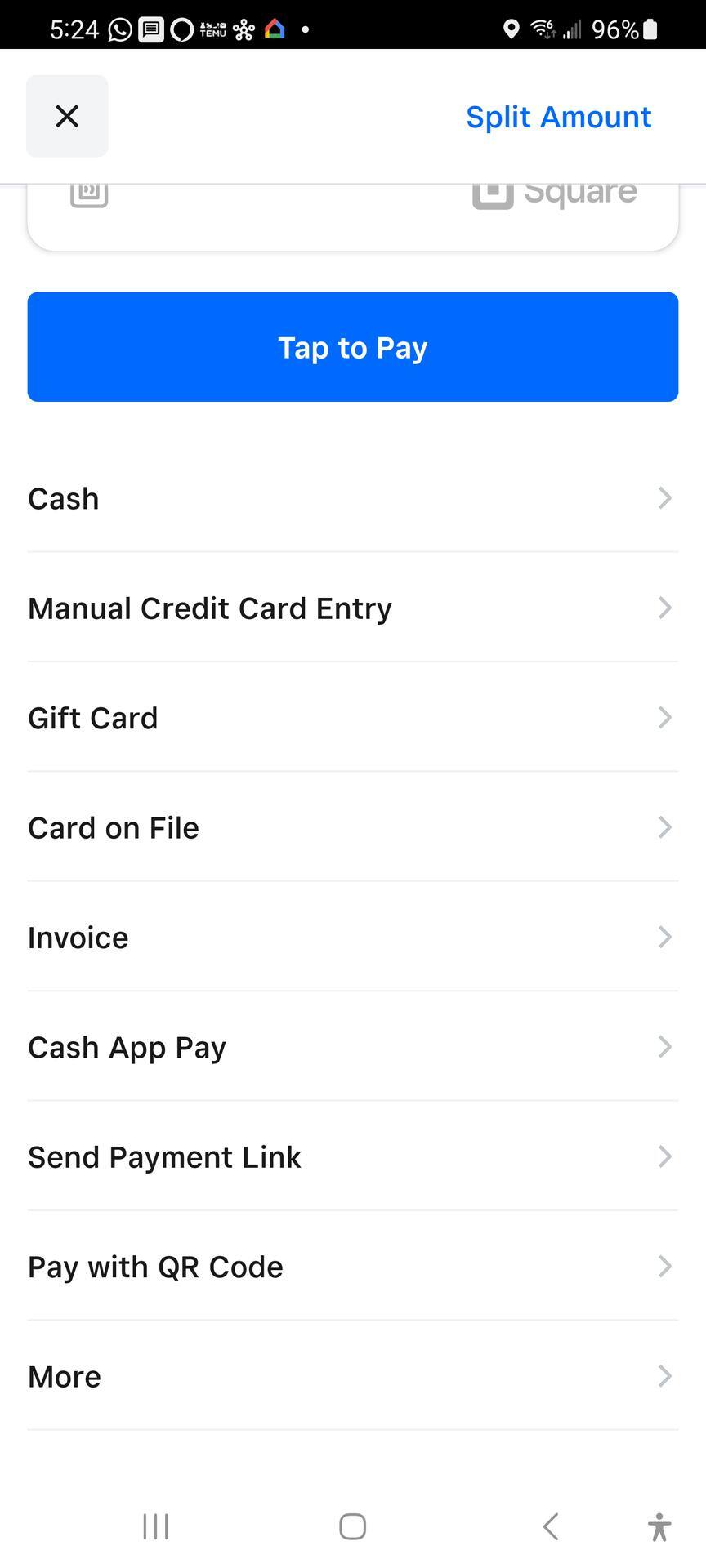Screen dimensions: 706x1568
Task: Open the Invoice option
Action: (x=353, y=938)
